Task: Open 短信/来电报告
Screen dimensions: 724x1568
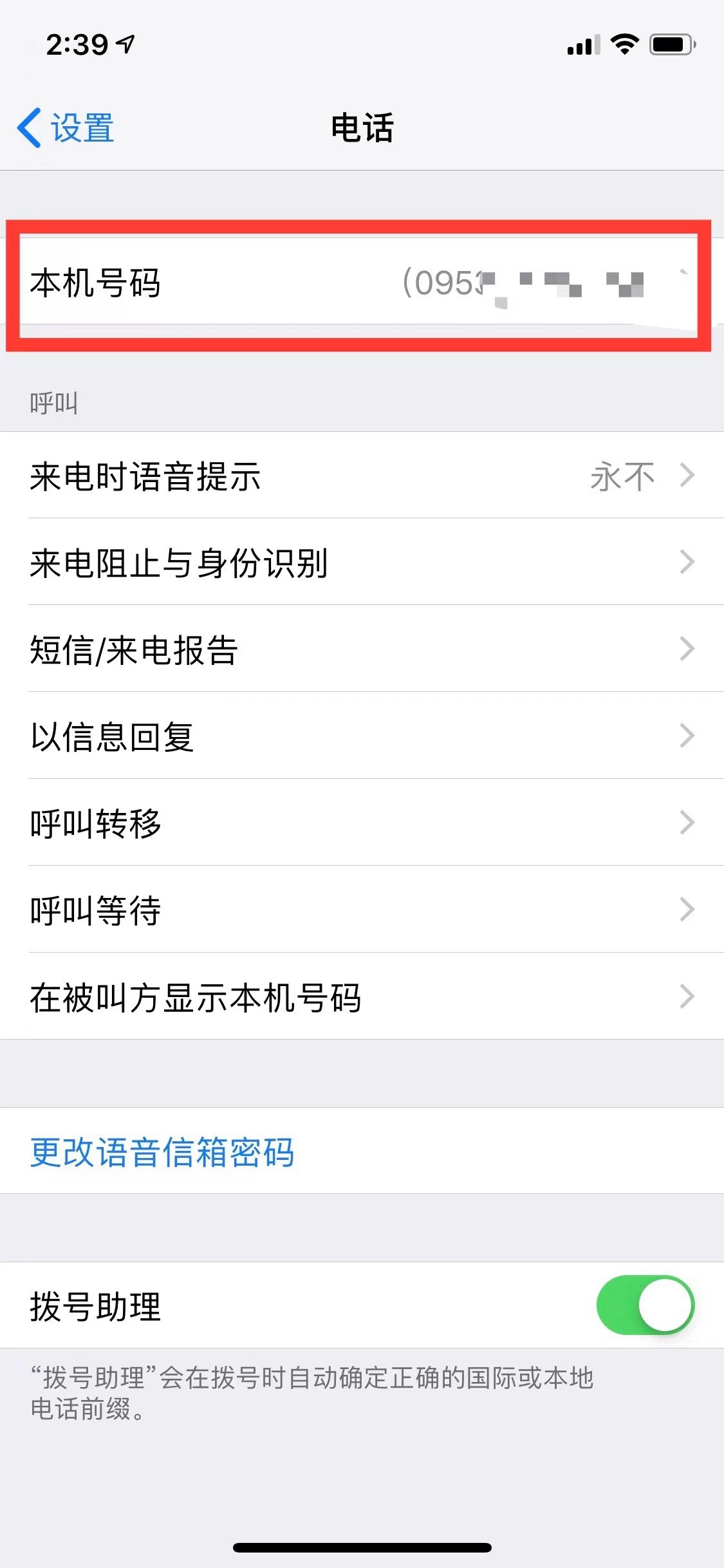Action: (x=362, y=649)
